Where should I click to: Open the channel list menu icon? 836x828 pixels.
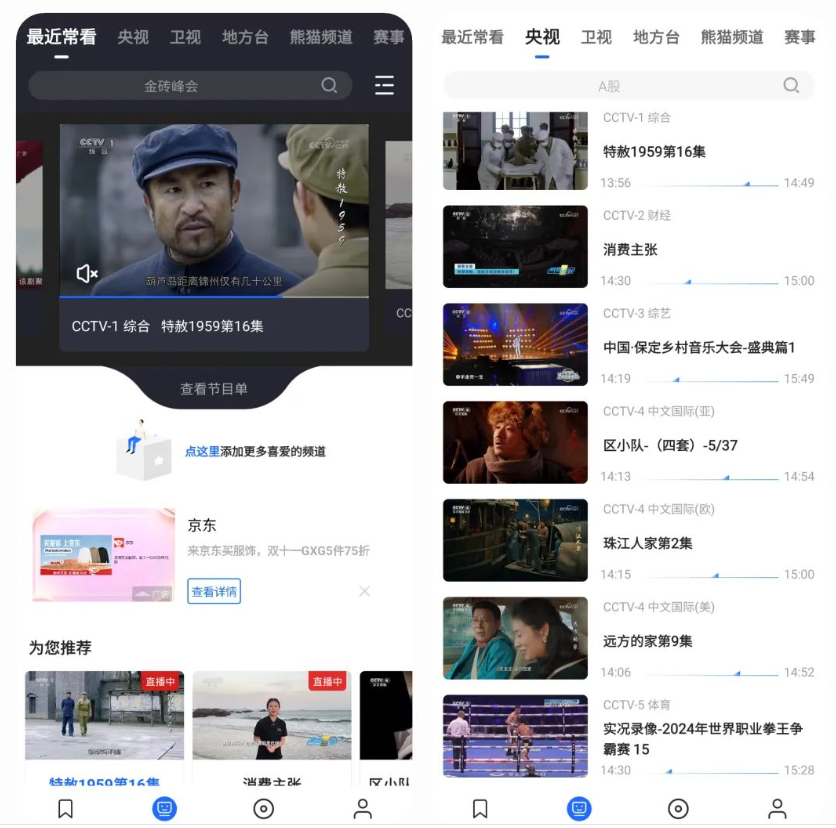point(384,86)
